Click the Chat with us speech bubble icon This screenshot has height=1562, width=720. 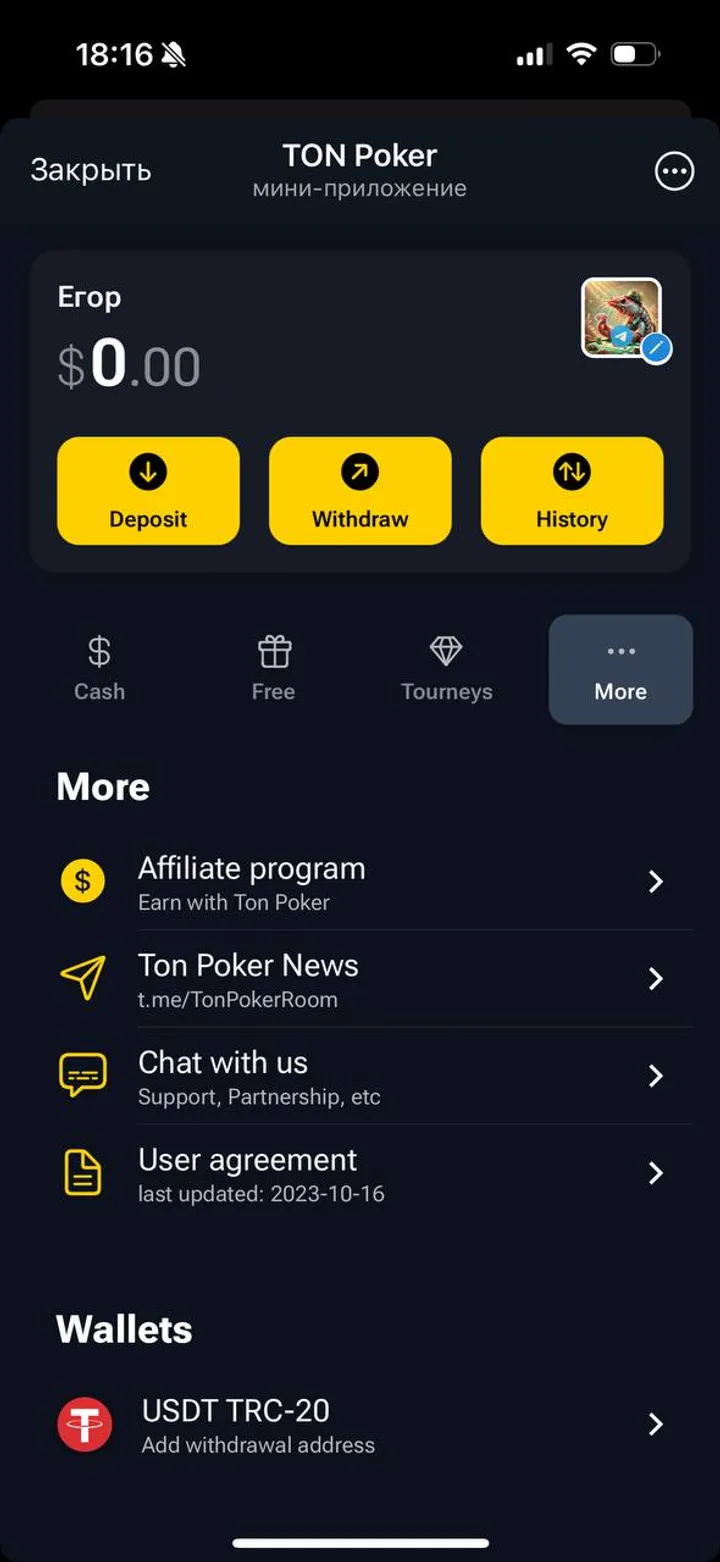pos(82,1075)
